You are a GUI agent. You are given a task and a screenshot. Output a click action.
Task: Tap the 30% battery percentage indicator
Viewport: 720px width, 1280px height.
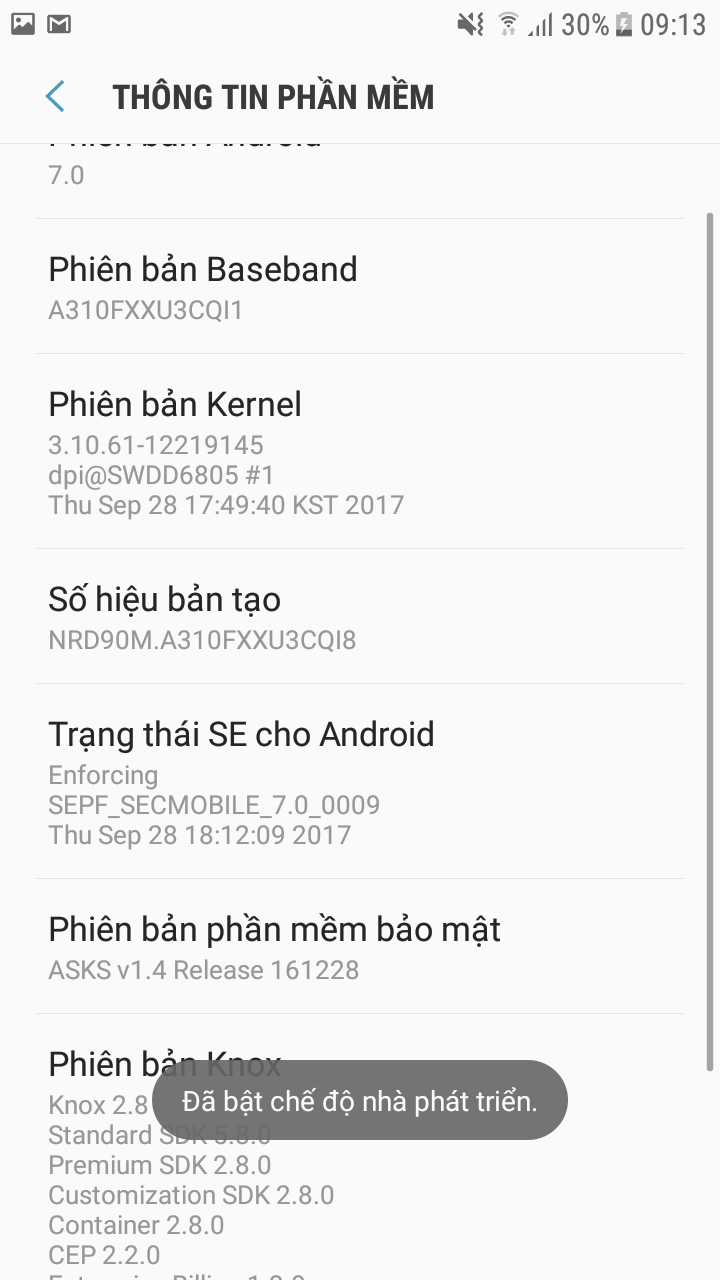(x=585, y=22)
